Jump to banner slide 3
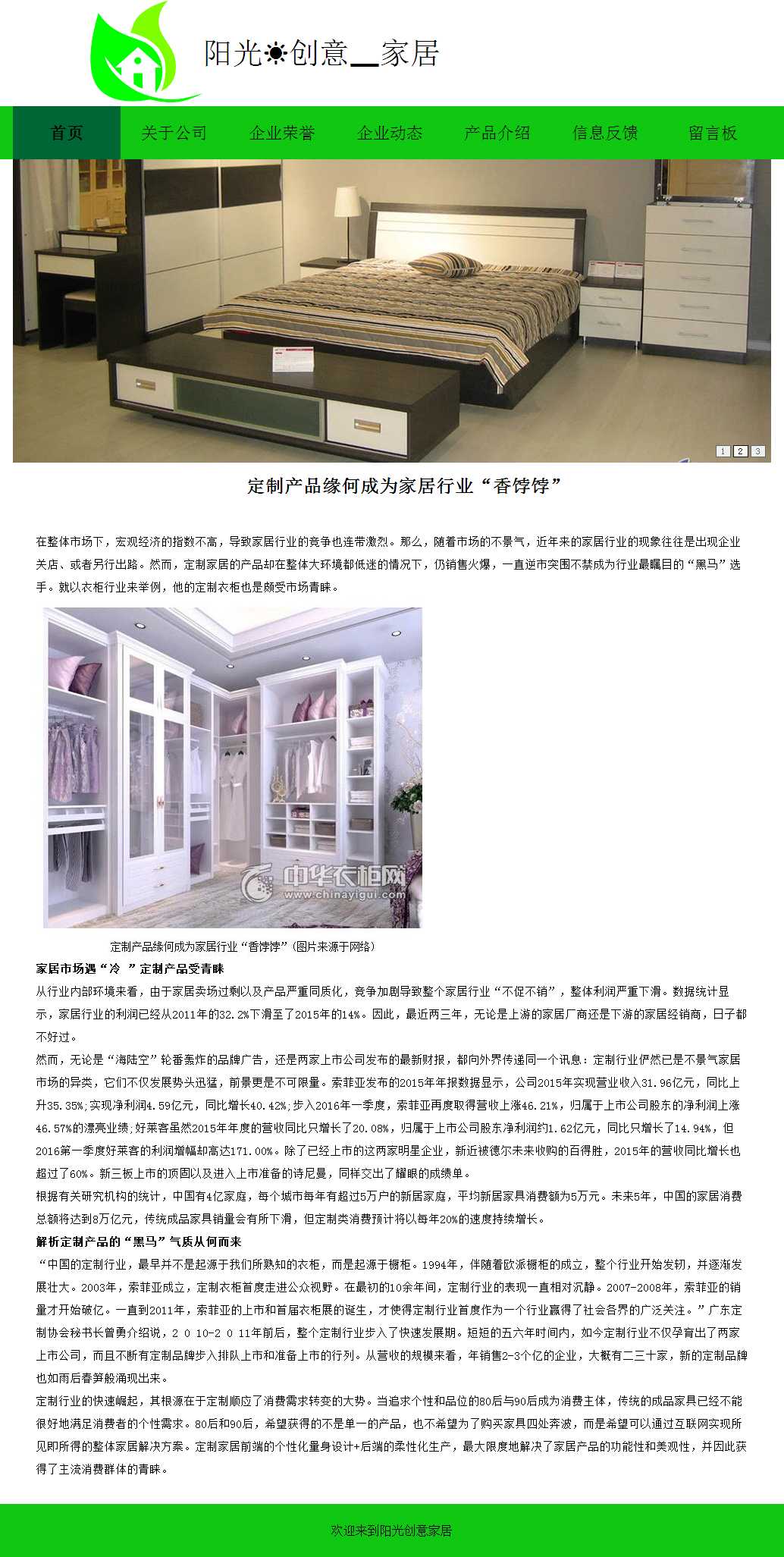 click(757, 451)
